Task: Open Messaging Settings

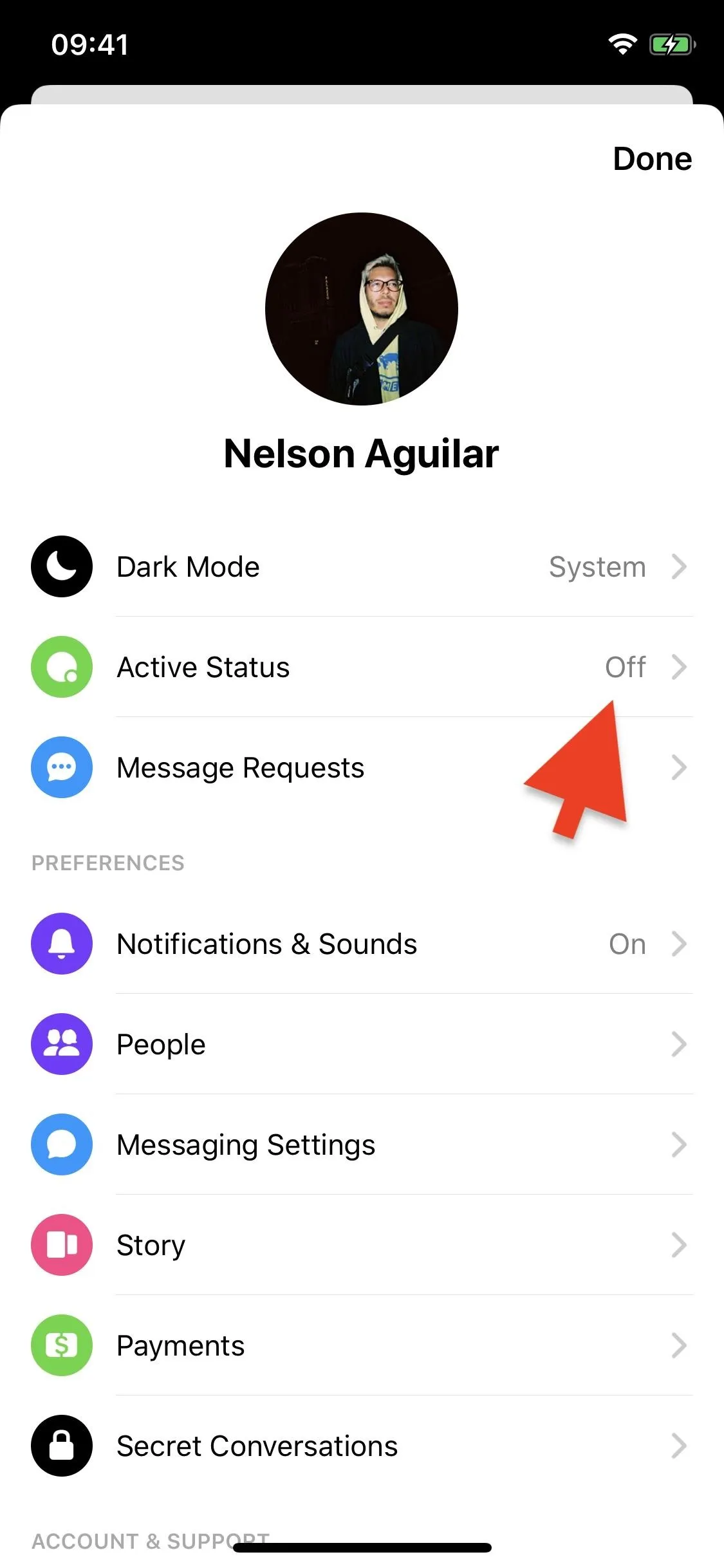Action: click(x=362, y=1144)
